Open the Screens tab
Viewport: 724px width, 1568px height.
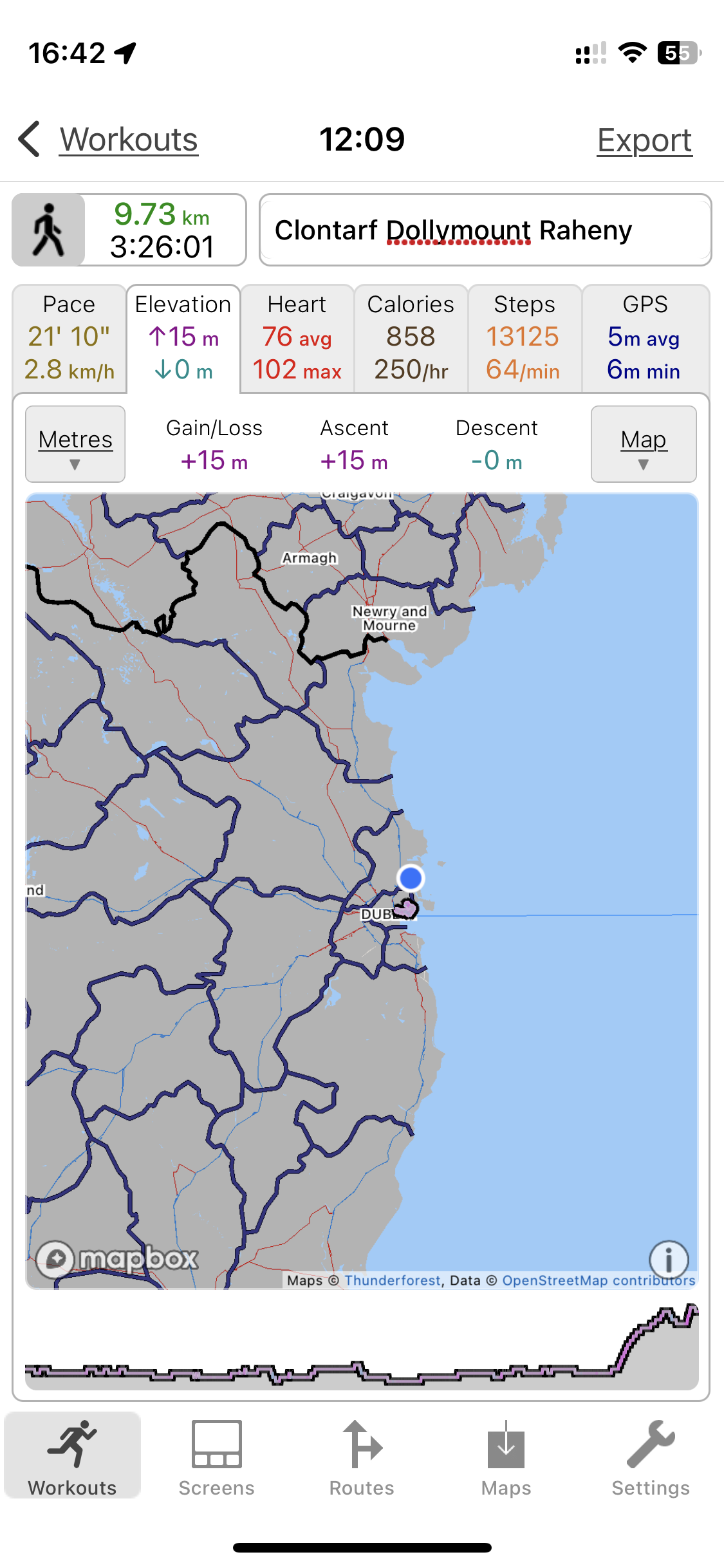click(x=217, y=1459)
